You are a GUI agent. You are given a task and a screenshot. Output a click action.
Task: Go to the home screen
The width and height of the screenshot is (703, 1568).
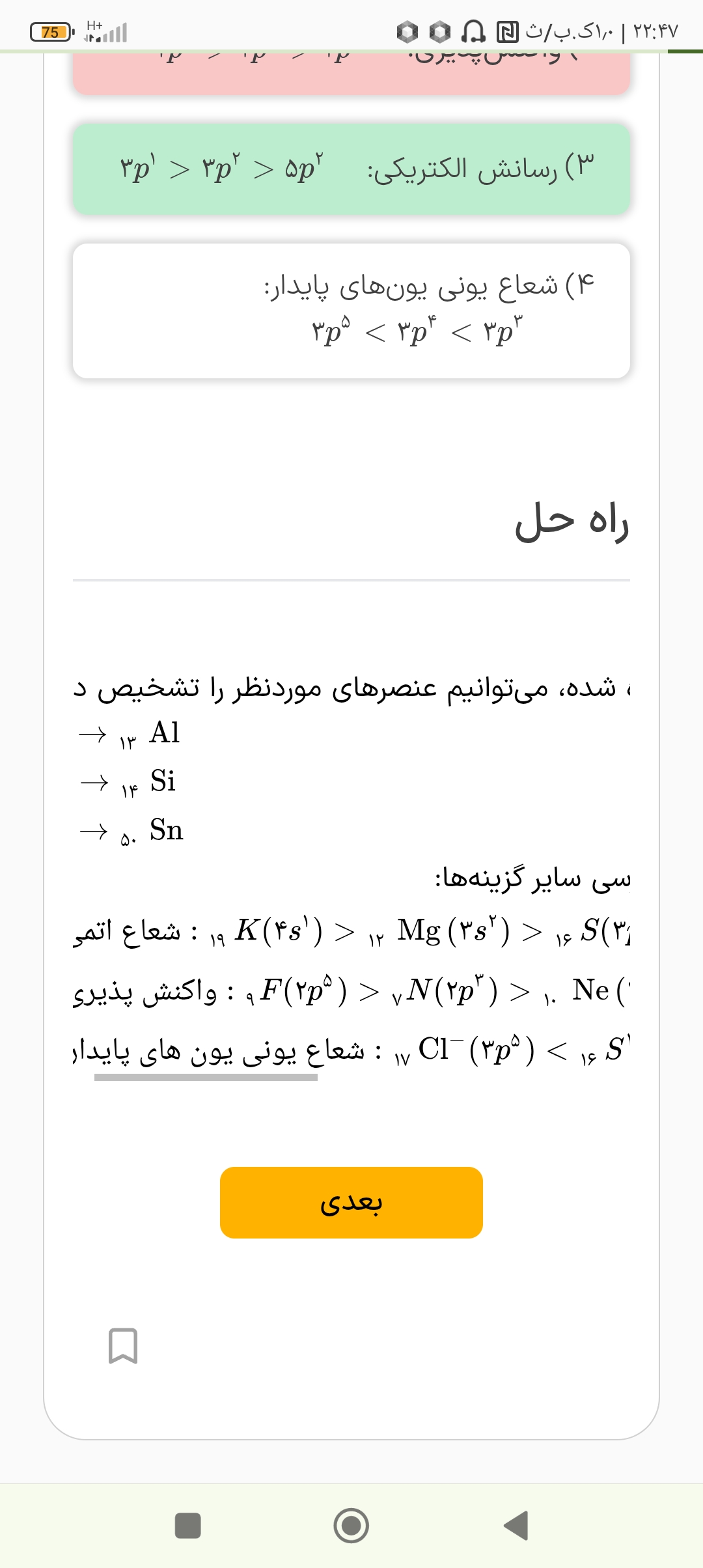tap(351, 1526)
